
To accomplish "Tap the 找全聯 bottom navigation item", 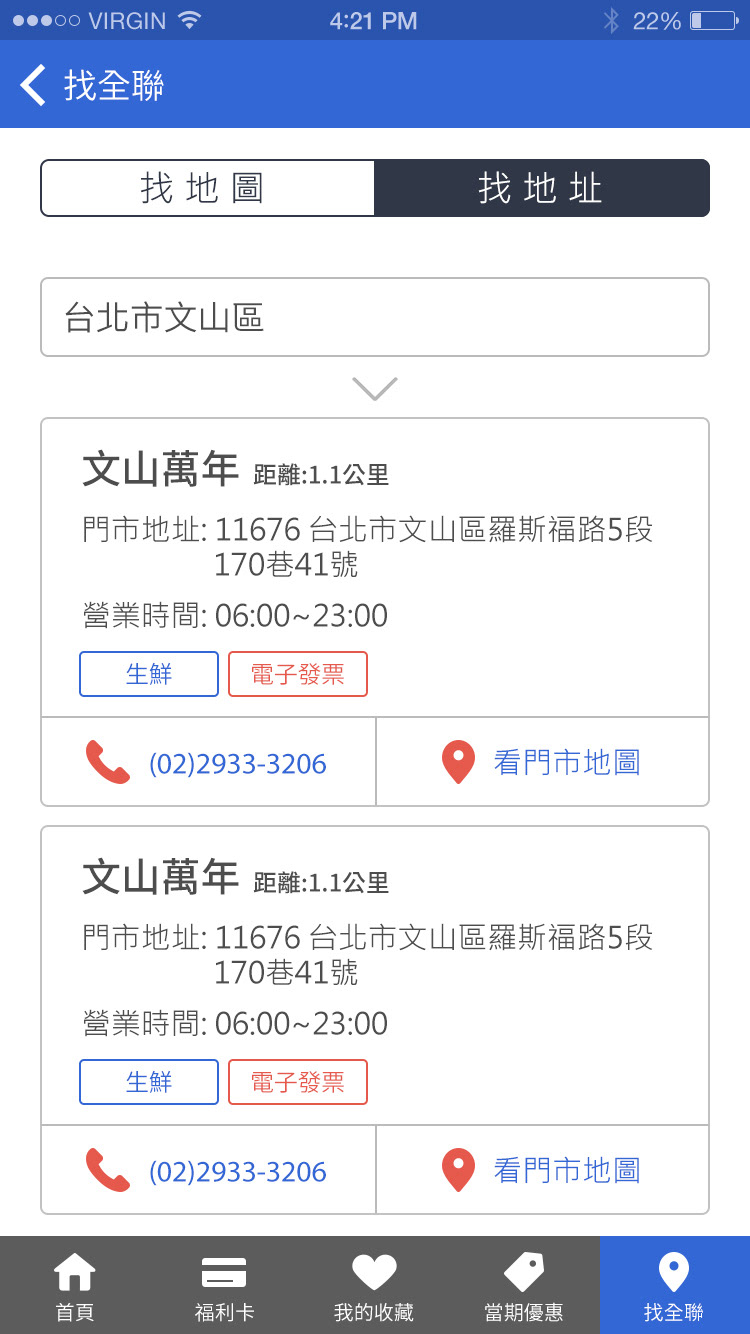I will (674, 1285).
